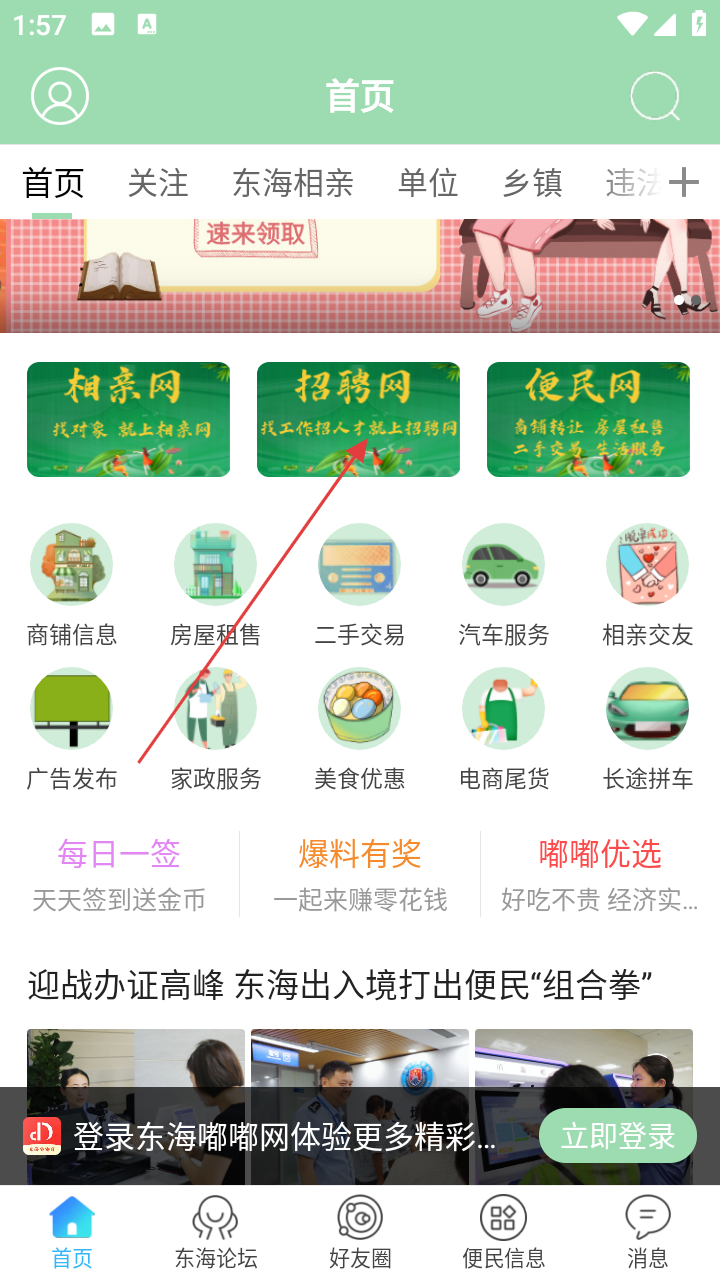Open the search magnifier icon
This screenshot has height=1280, width=720.
click(x=655, y=97)
